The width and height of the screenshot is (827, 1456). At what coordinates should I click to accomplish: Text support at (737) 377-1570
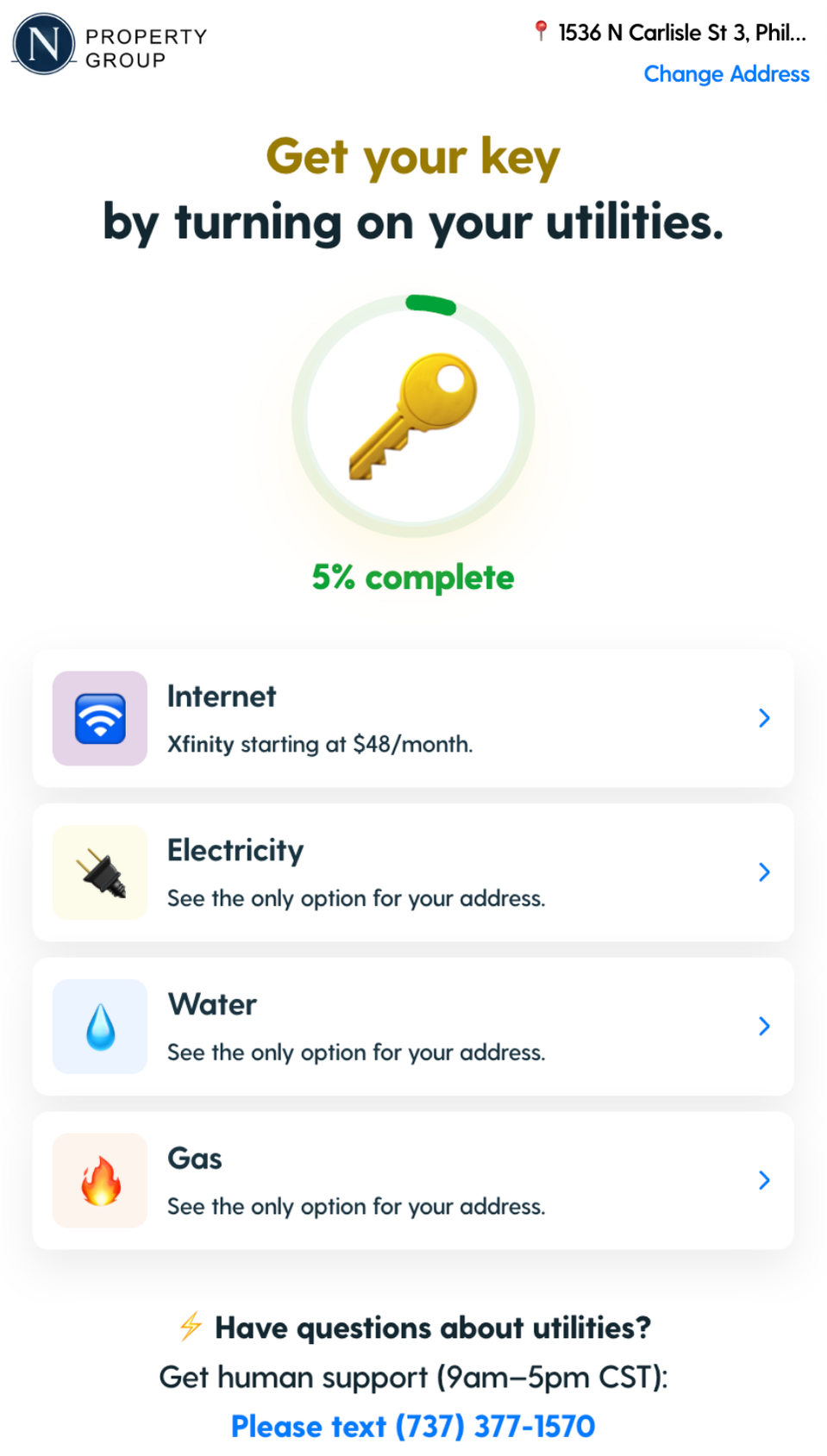point(413,1426)
